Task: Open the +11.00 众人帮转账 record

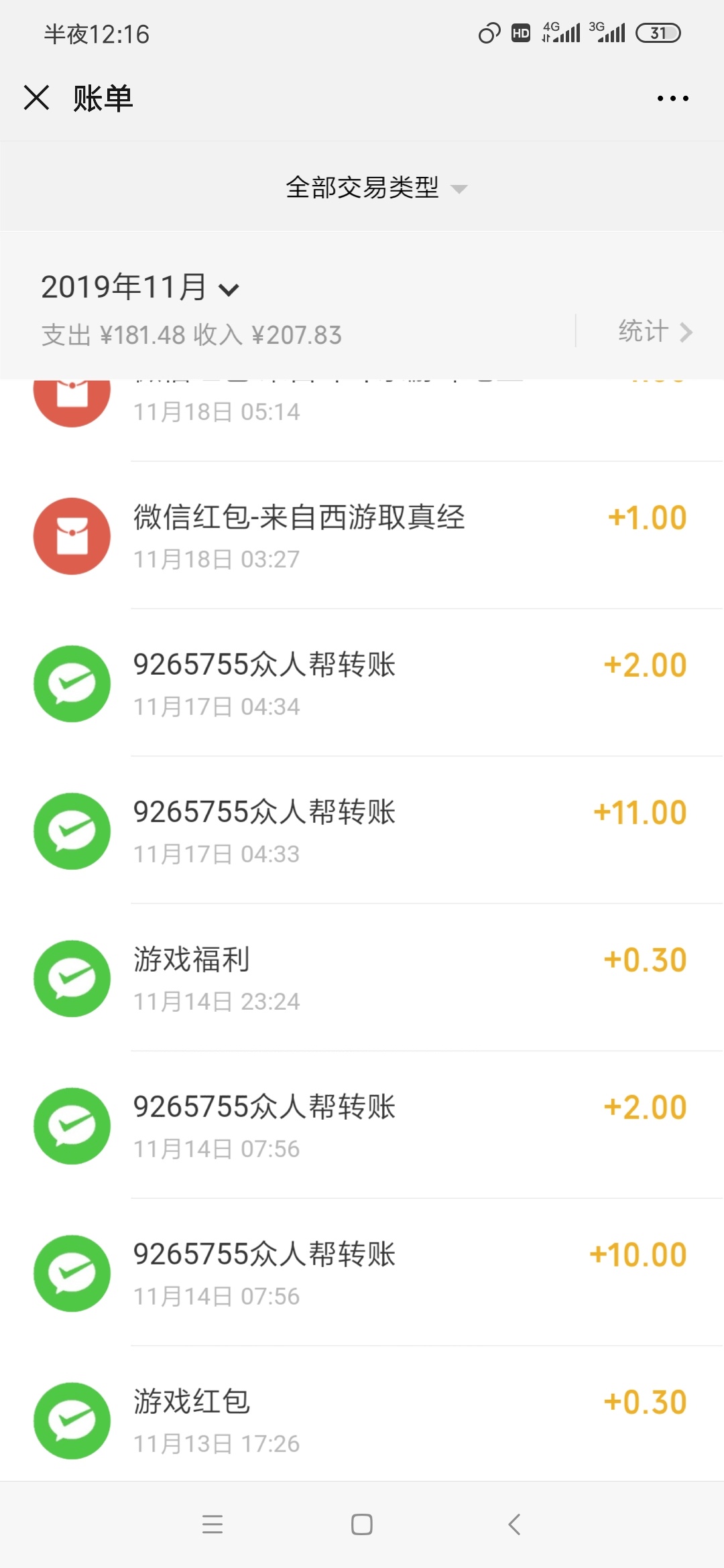Action: tap(362, 831)
